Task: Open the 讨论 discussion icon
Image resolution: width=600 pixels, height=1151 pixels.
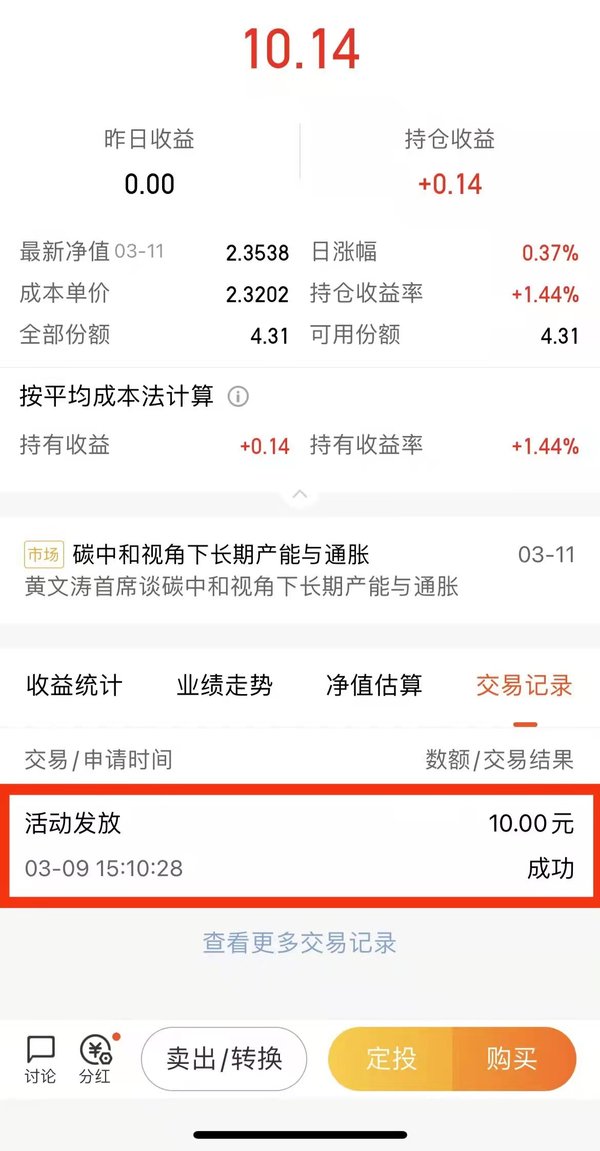Action: click(40, 1059)
